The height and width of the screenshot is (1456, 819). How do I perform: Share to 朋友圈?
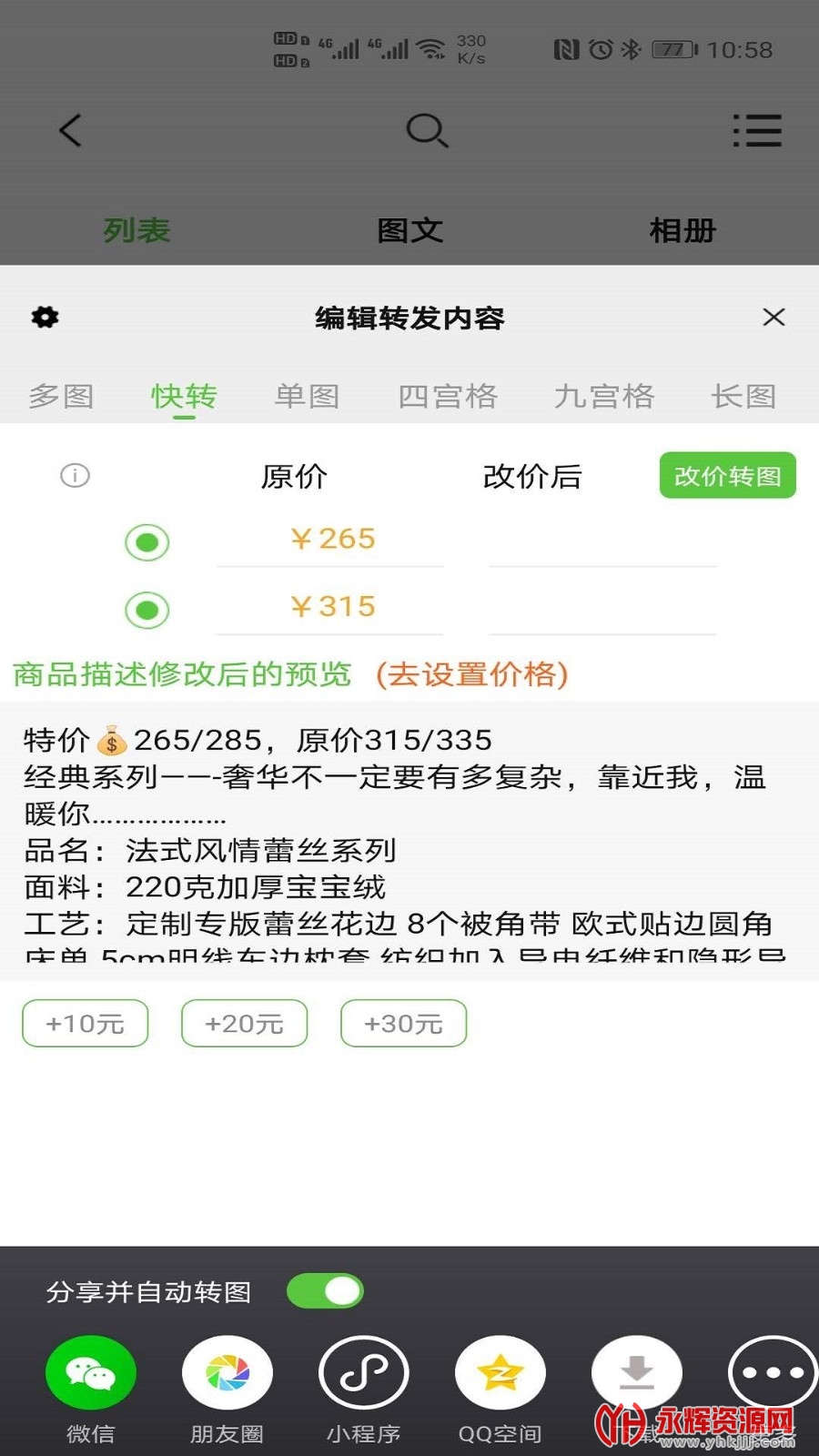tap(227, 1372)
